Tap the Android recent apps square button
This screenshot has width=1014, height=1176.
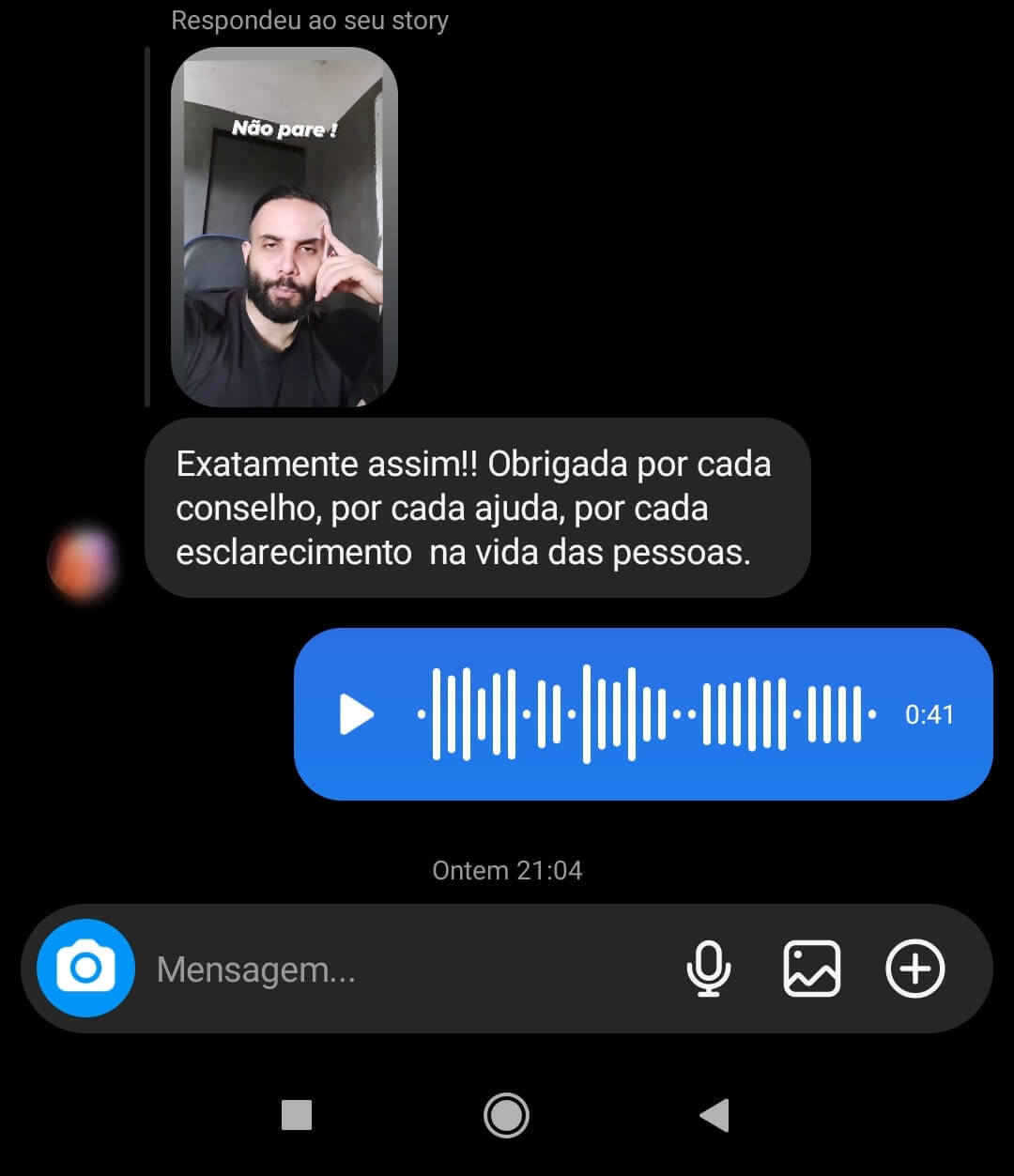pyautogui.click(x=300, y=1115)
